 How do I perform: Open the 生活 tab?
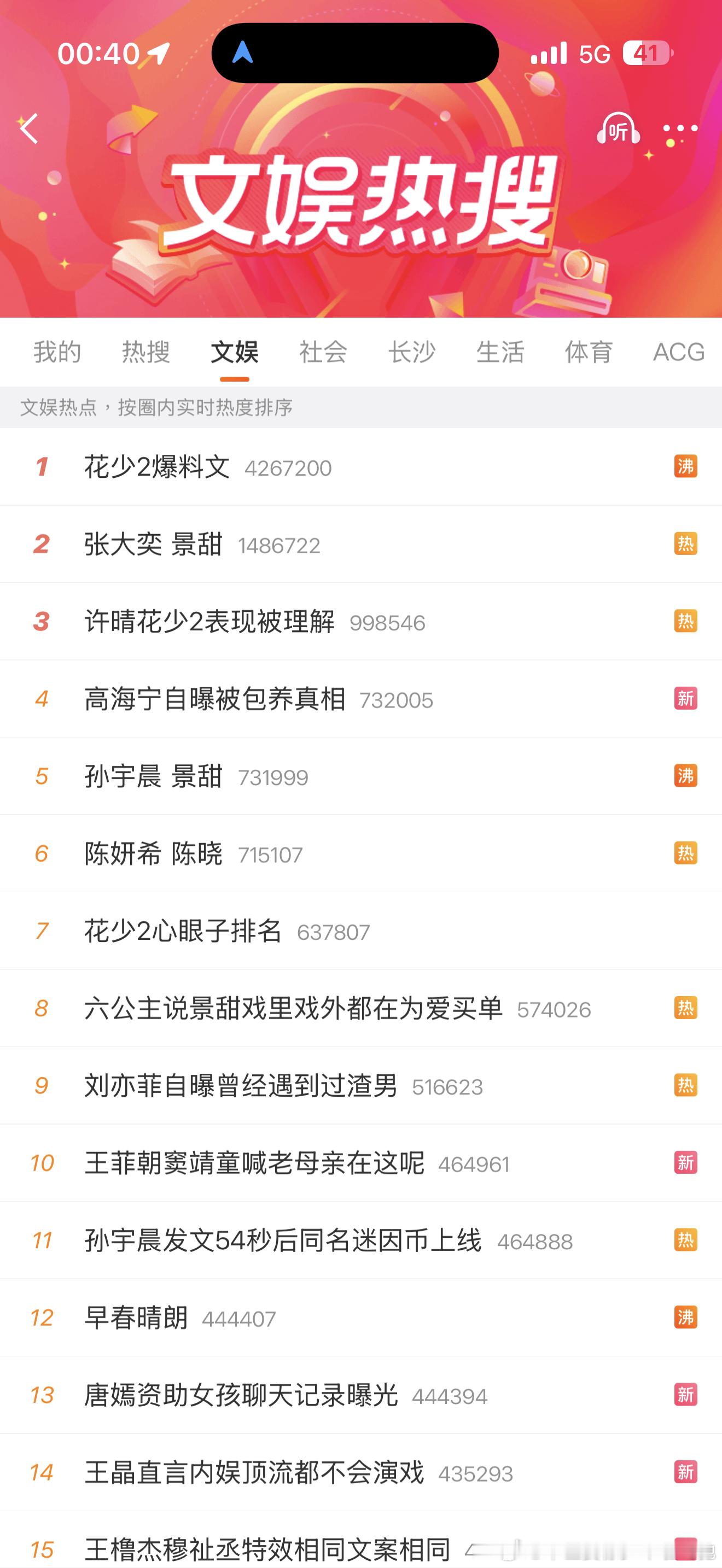pyautogui.click(x=500, y=352)
